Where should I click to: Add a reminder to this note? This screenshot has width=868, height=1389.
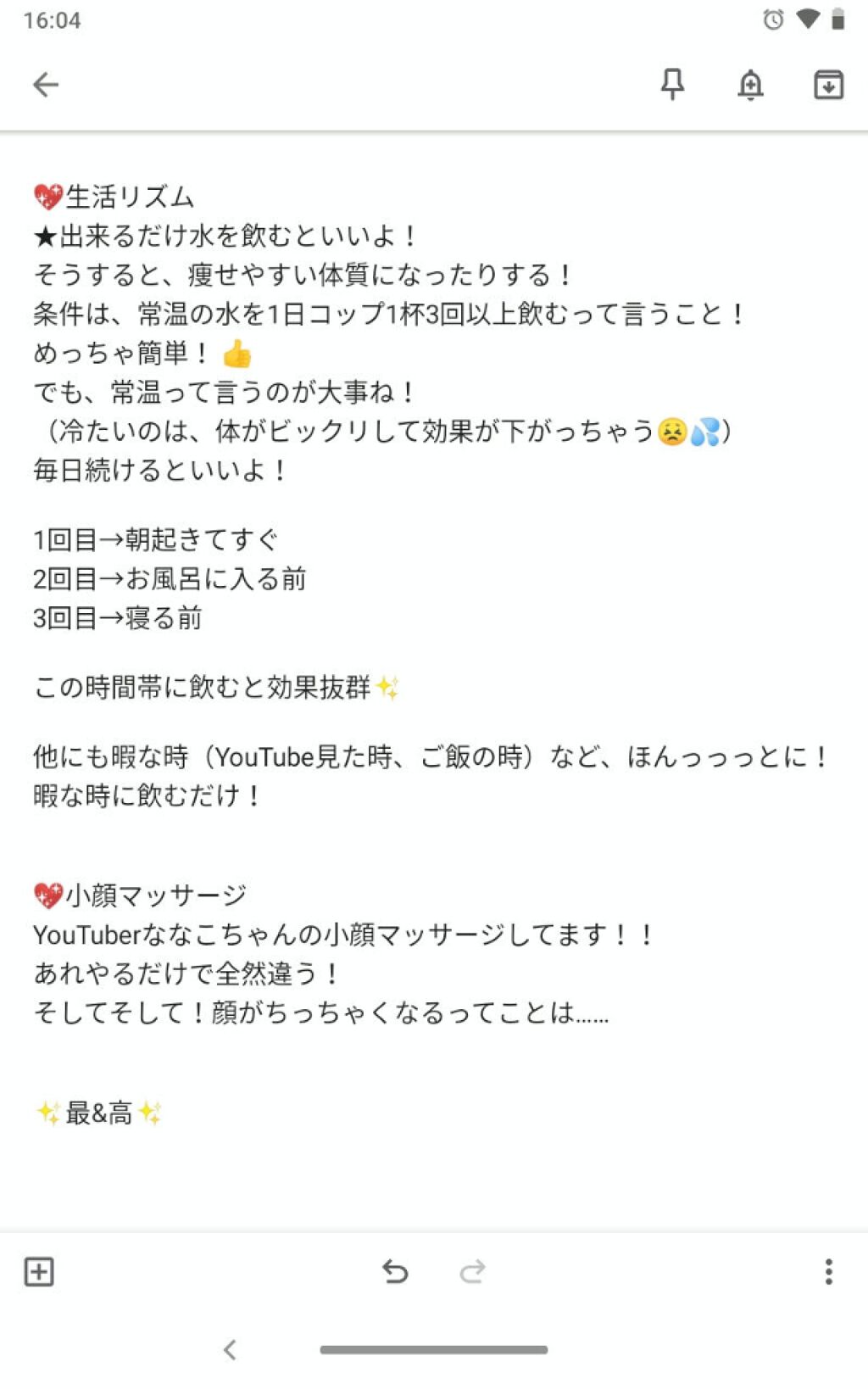click(750, 84)
